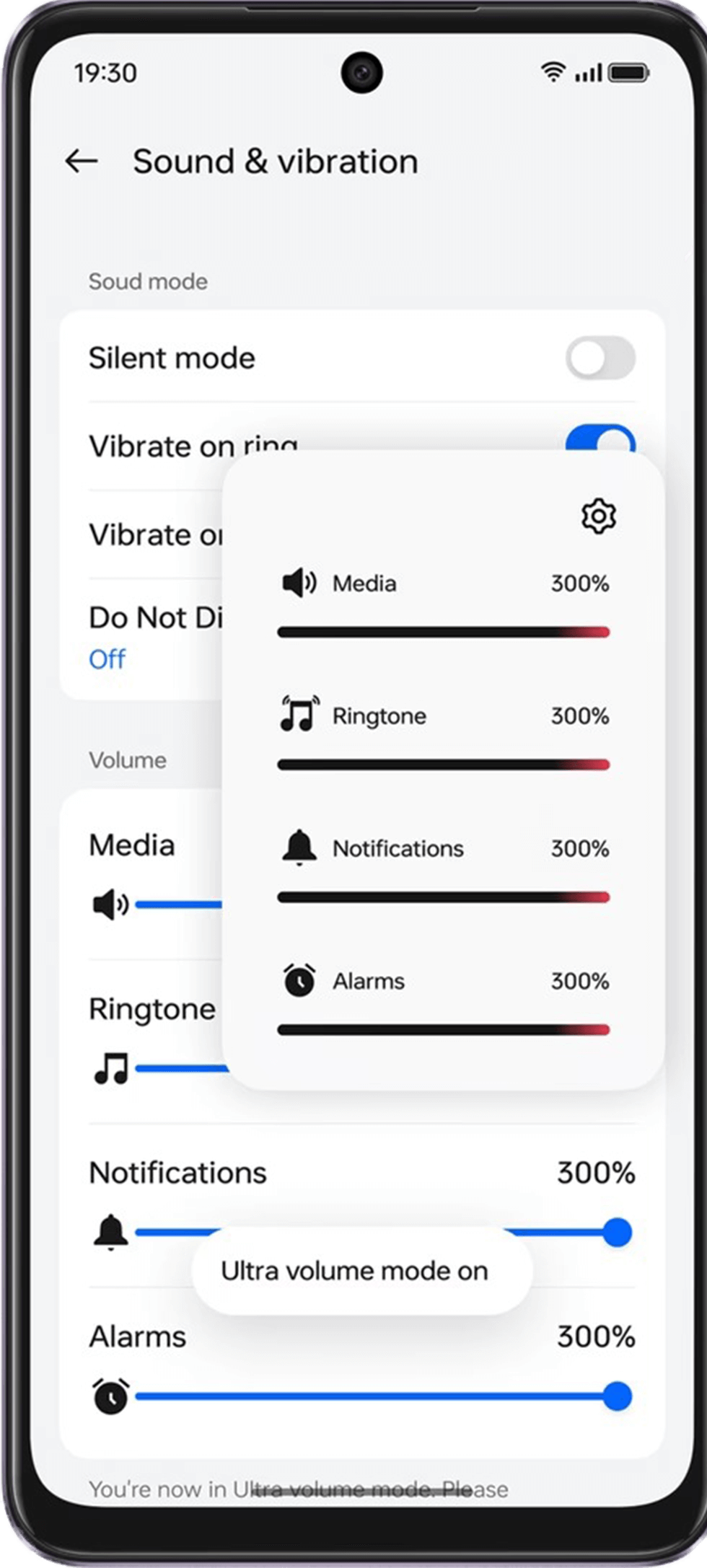Tap the blue Alarms volume slider
707x1568 pixels.
click(375, 1397)
